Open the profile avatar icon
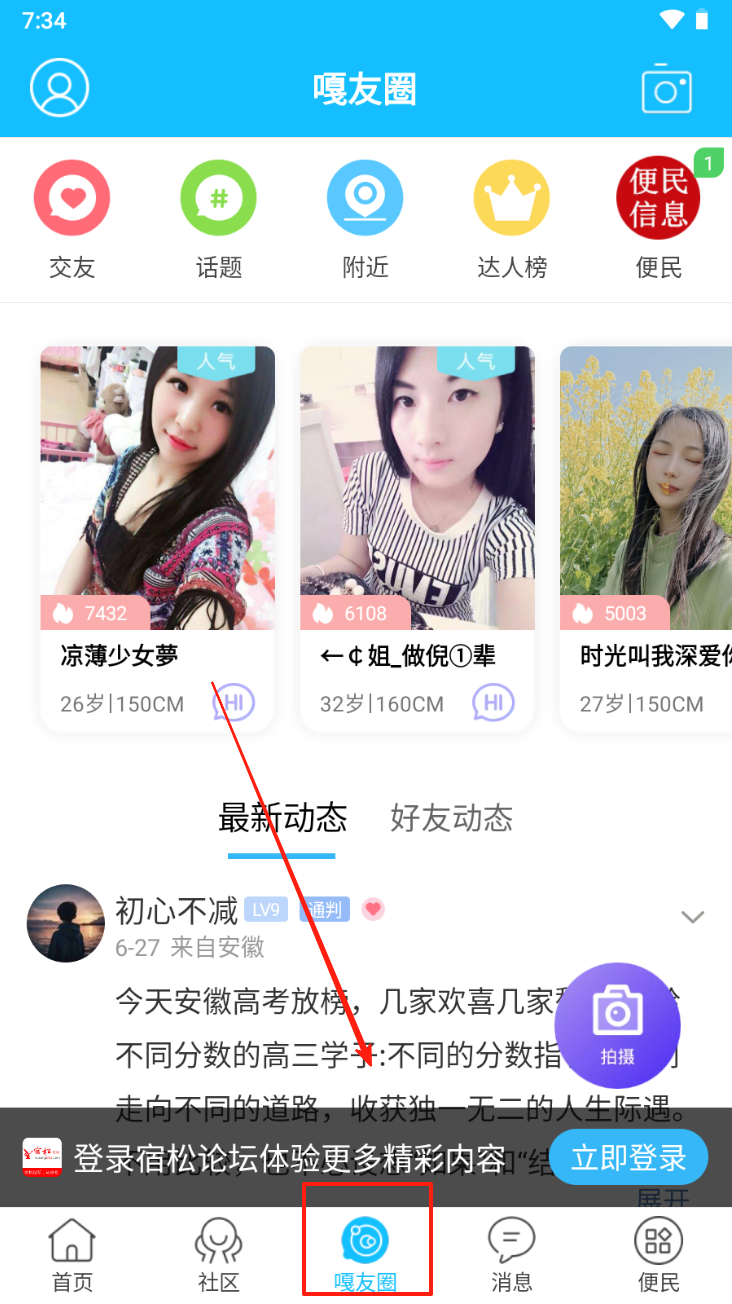This screenshot has height=1304, width=732. point(60,88)
